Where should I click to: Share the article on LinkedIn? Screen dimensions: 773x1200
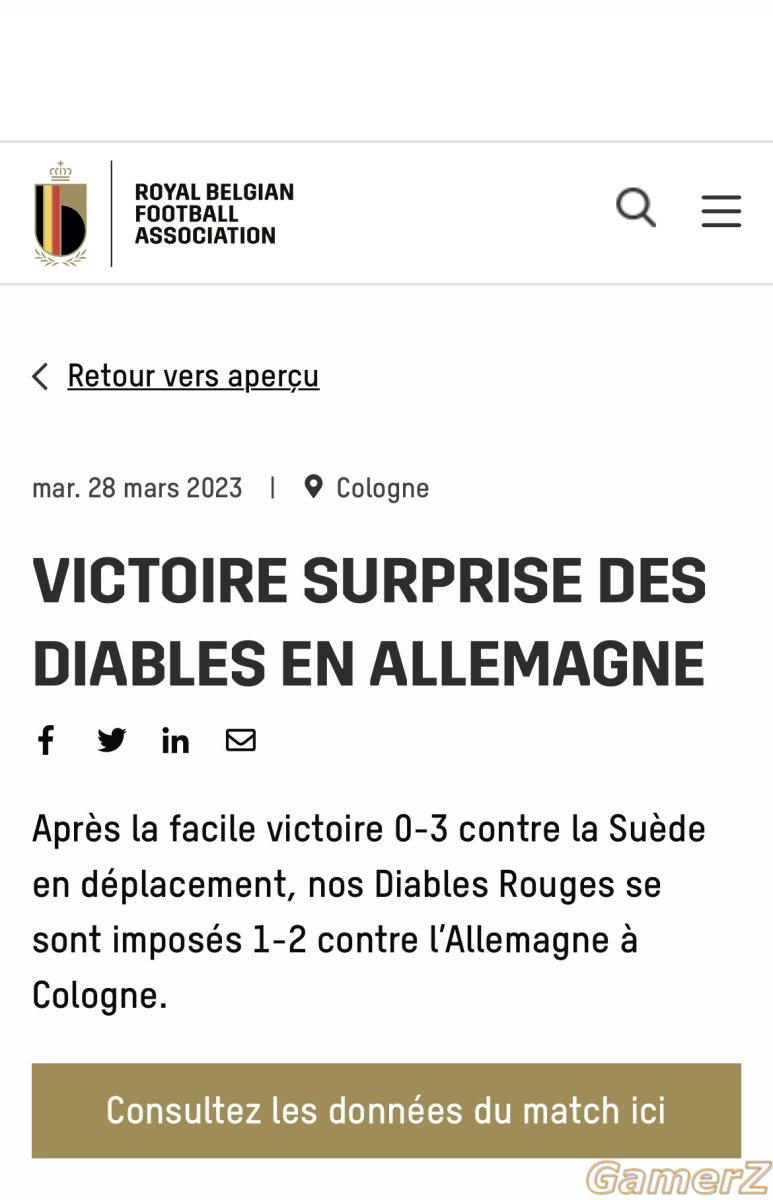pyautogui.click(x=175, y=741)
